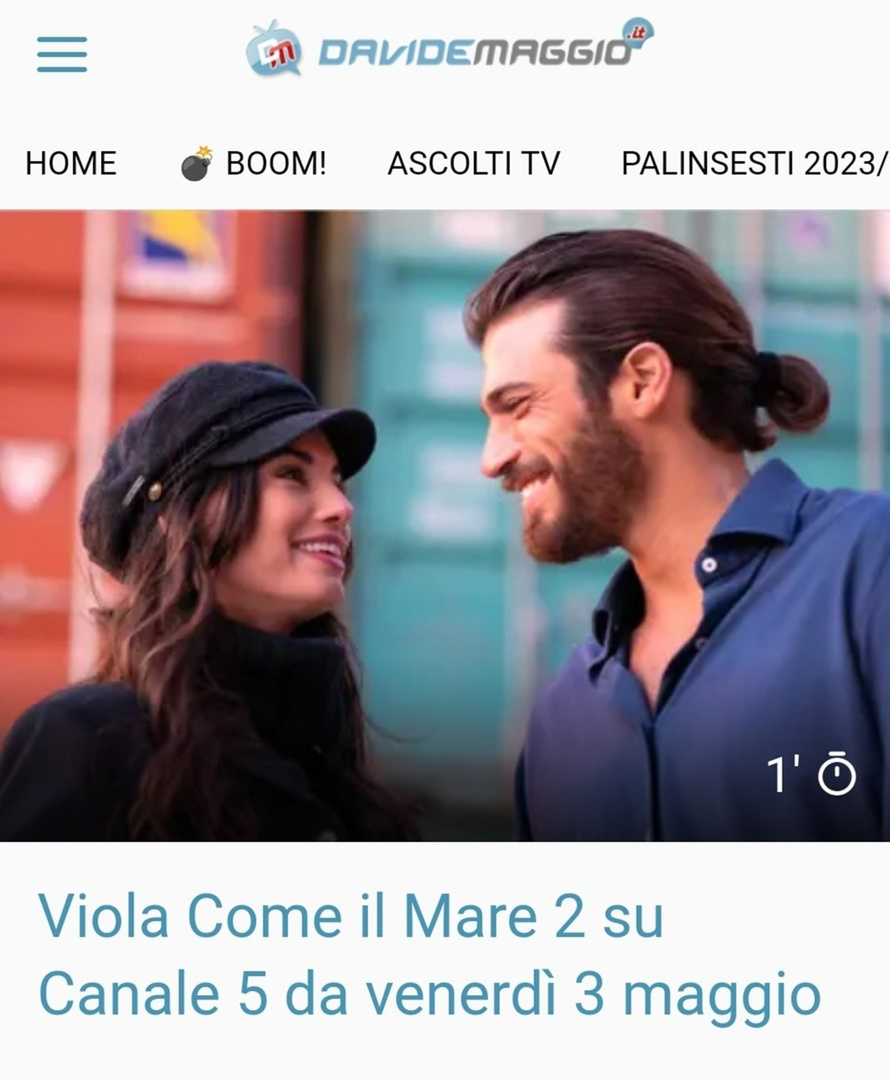The width and height of the screenshot is (890, 1080).
Task: Select the ASCOLTI TV section
Action: tap(473, 163)
